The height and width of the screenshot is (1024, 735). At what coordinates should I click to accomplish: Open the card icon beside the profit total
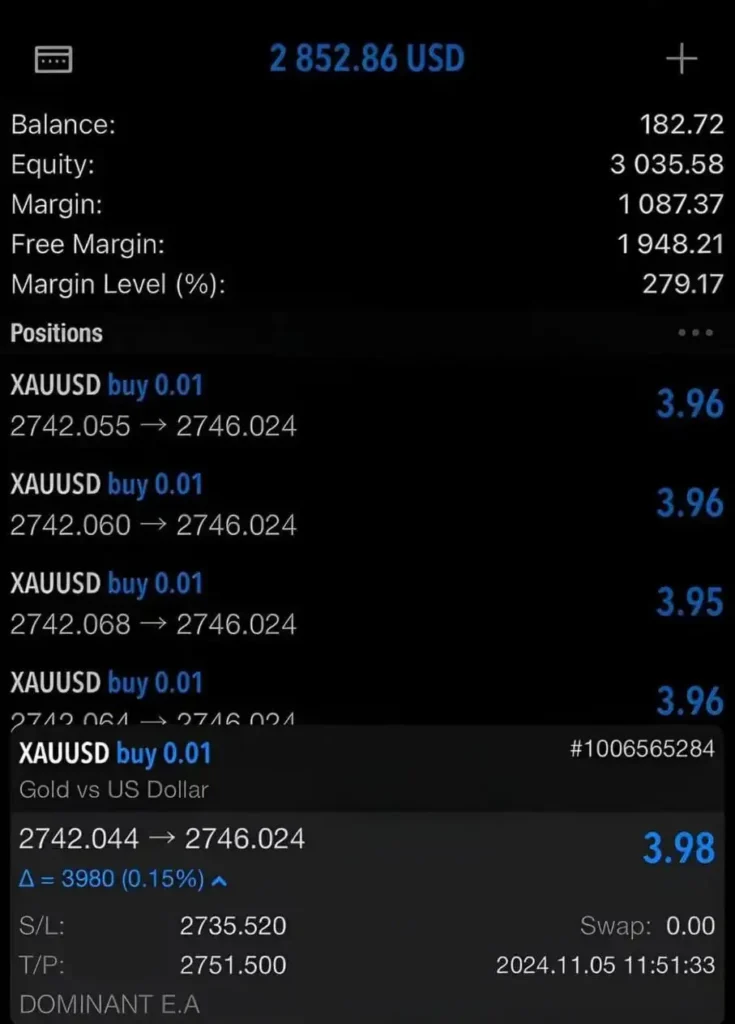(x=54, y=60)
